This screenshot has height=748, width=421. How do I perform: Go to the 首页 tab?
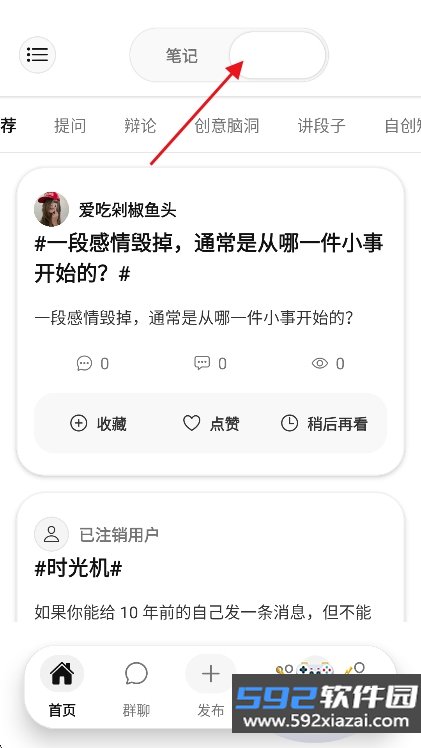pos(62,686)
